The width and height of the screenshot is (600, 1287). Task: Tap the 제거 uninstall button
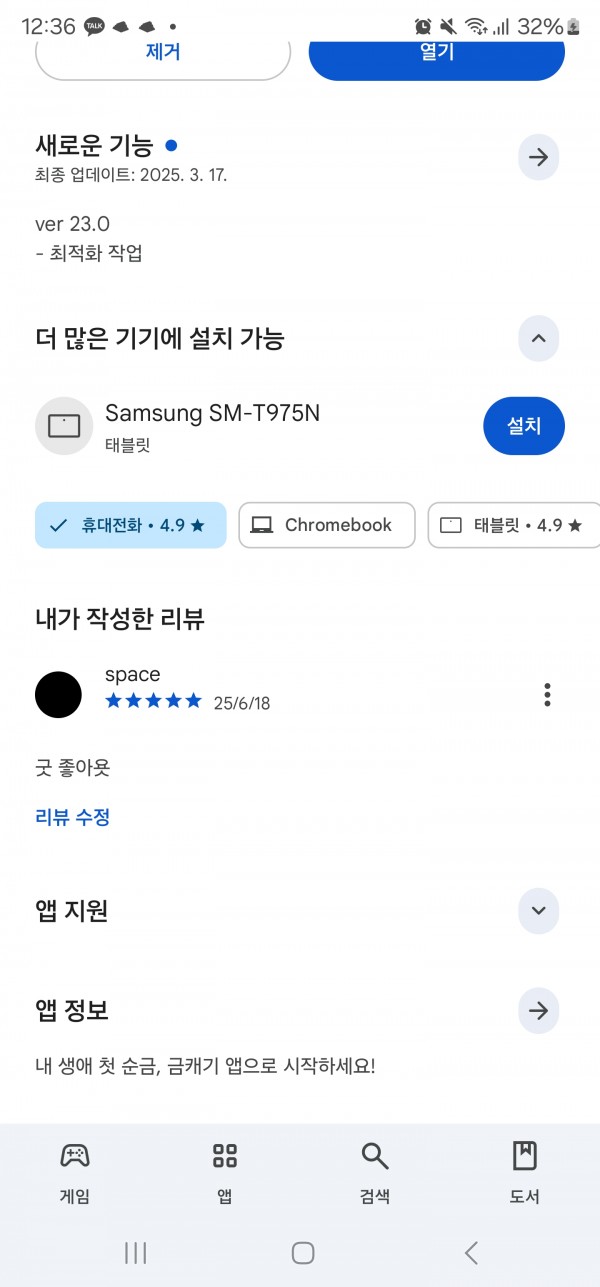pyautogui.click(x=163, y=56)
